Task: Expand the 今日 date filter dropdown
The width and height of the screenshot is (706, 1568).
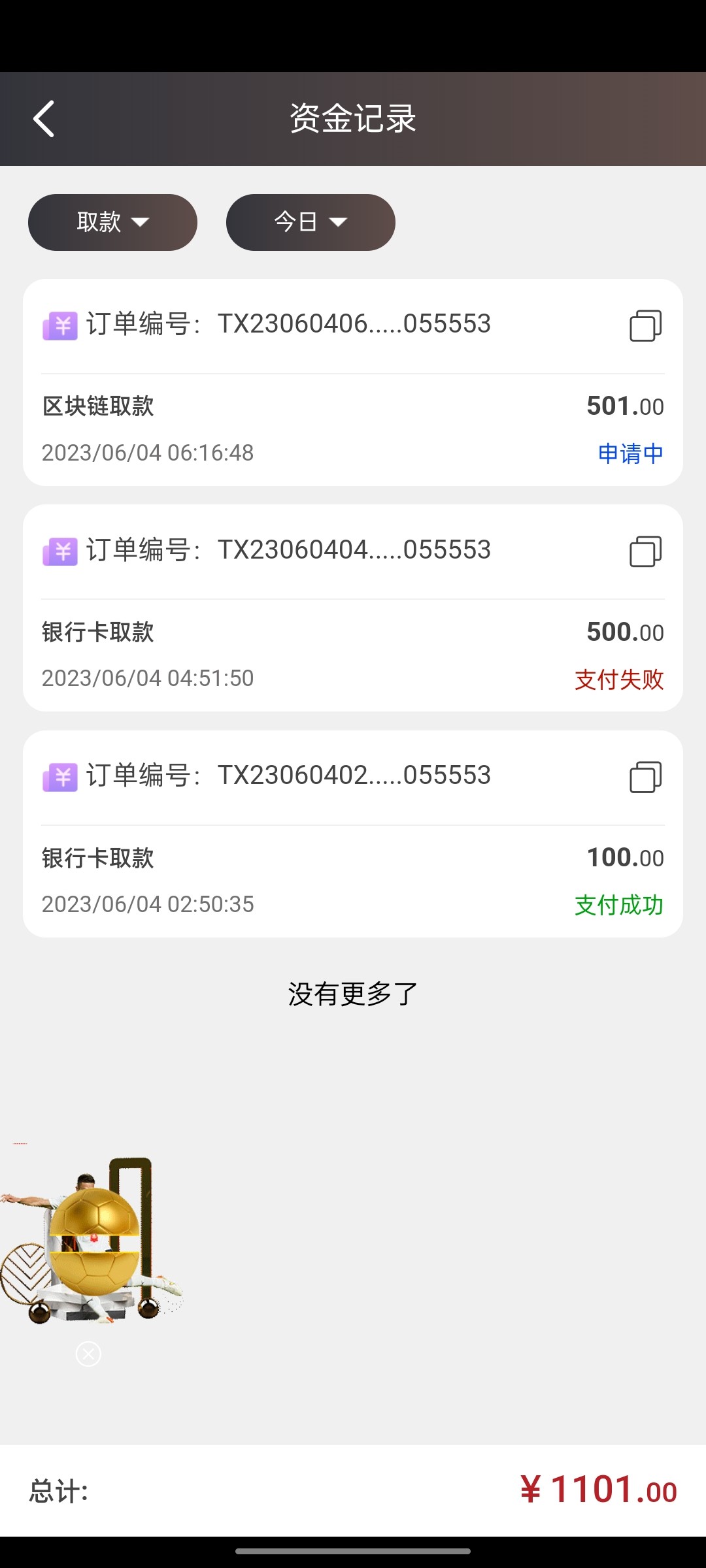Action: tap(311, 222)
